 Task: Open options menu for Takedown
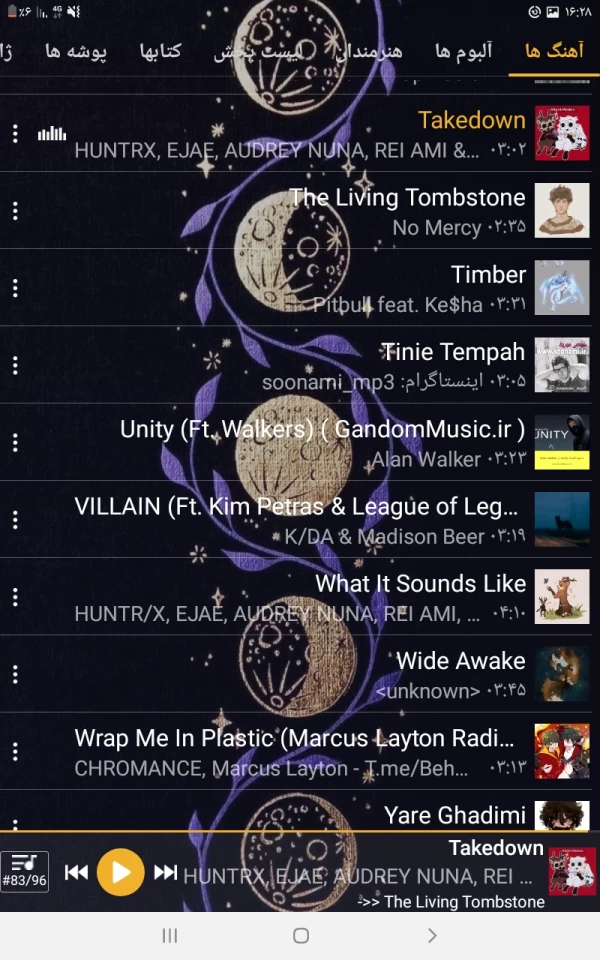pos(15,134)
